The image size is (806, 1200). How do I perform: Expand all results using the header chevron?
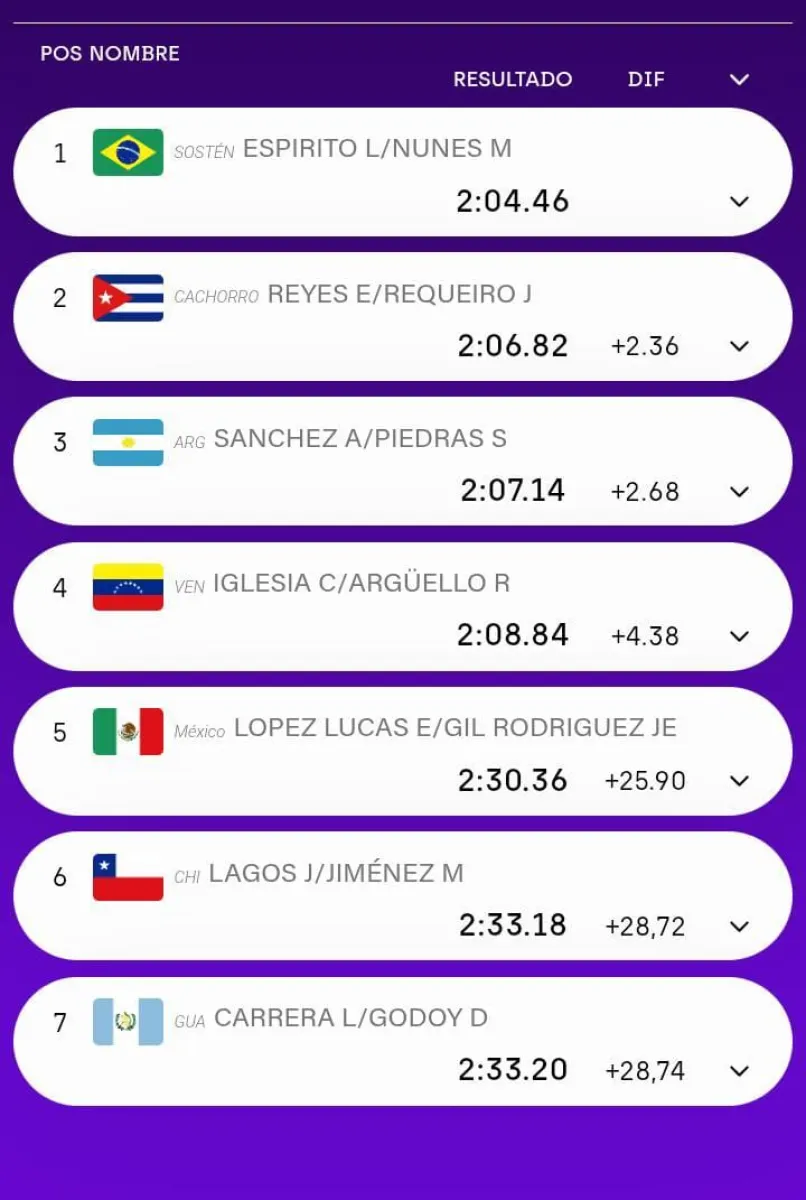[x=739, y=80]
